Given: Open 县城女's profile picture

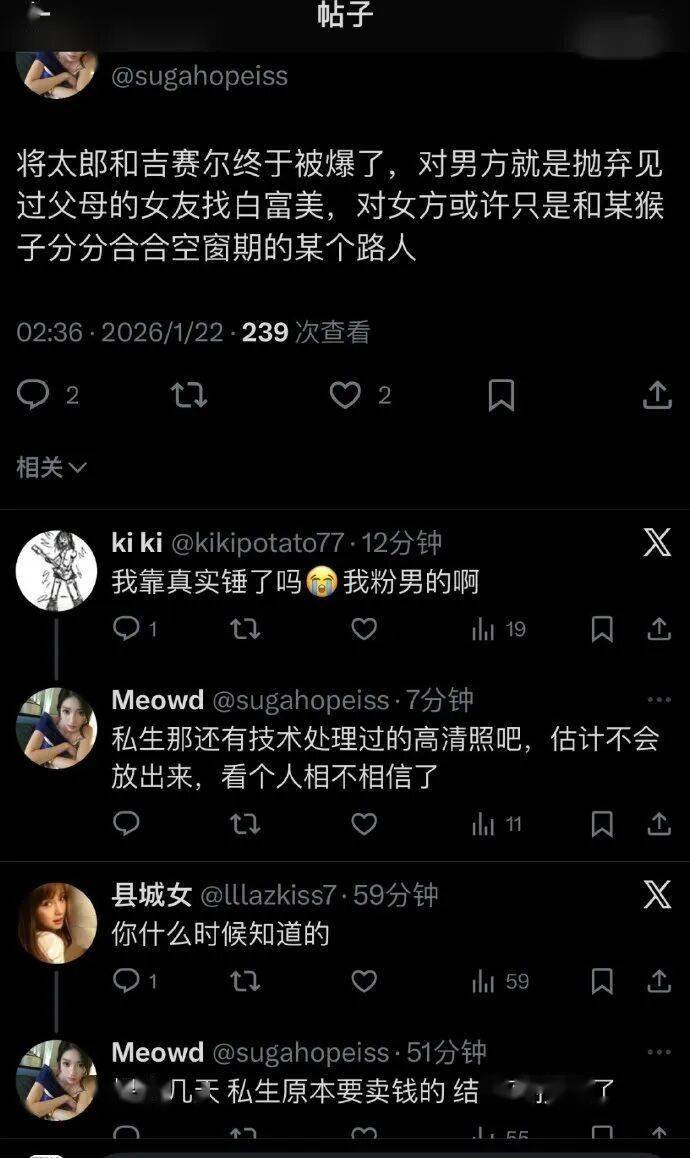Looking at the screenshot, I should click(56, 923).
